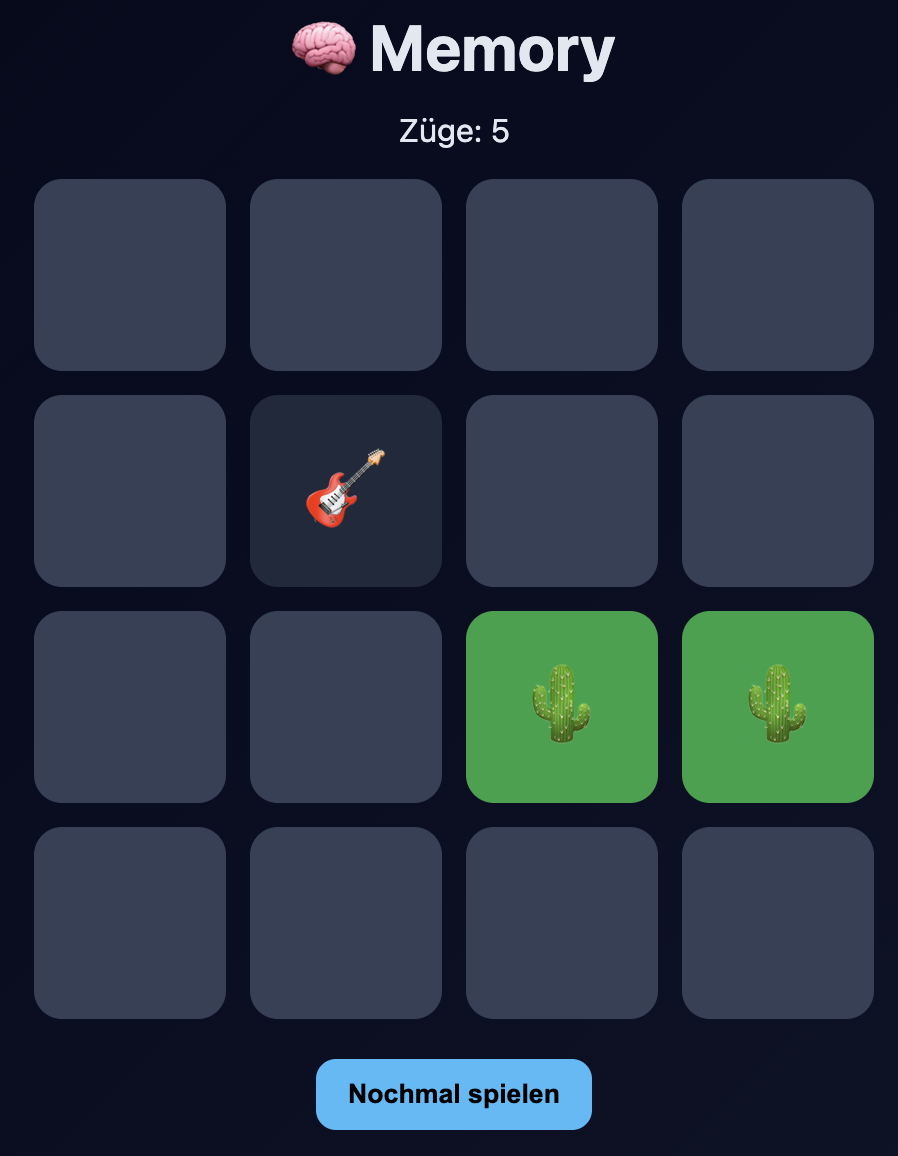Flip the top-right face-down card

[x=778, y=274]
